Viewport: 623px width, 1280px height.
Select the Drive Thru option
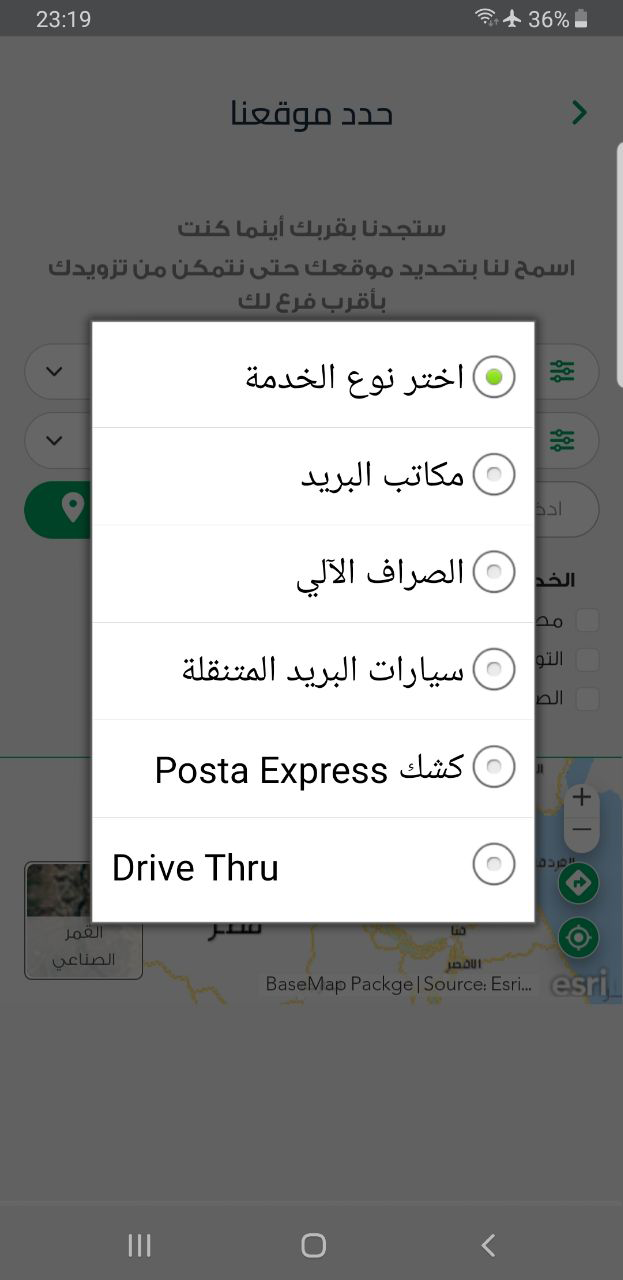[x=313, y=866]
